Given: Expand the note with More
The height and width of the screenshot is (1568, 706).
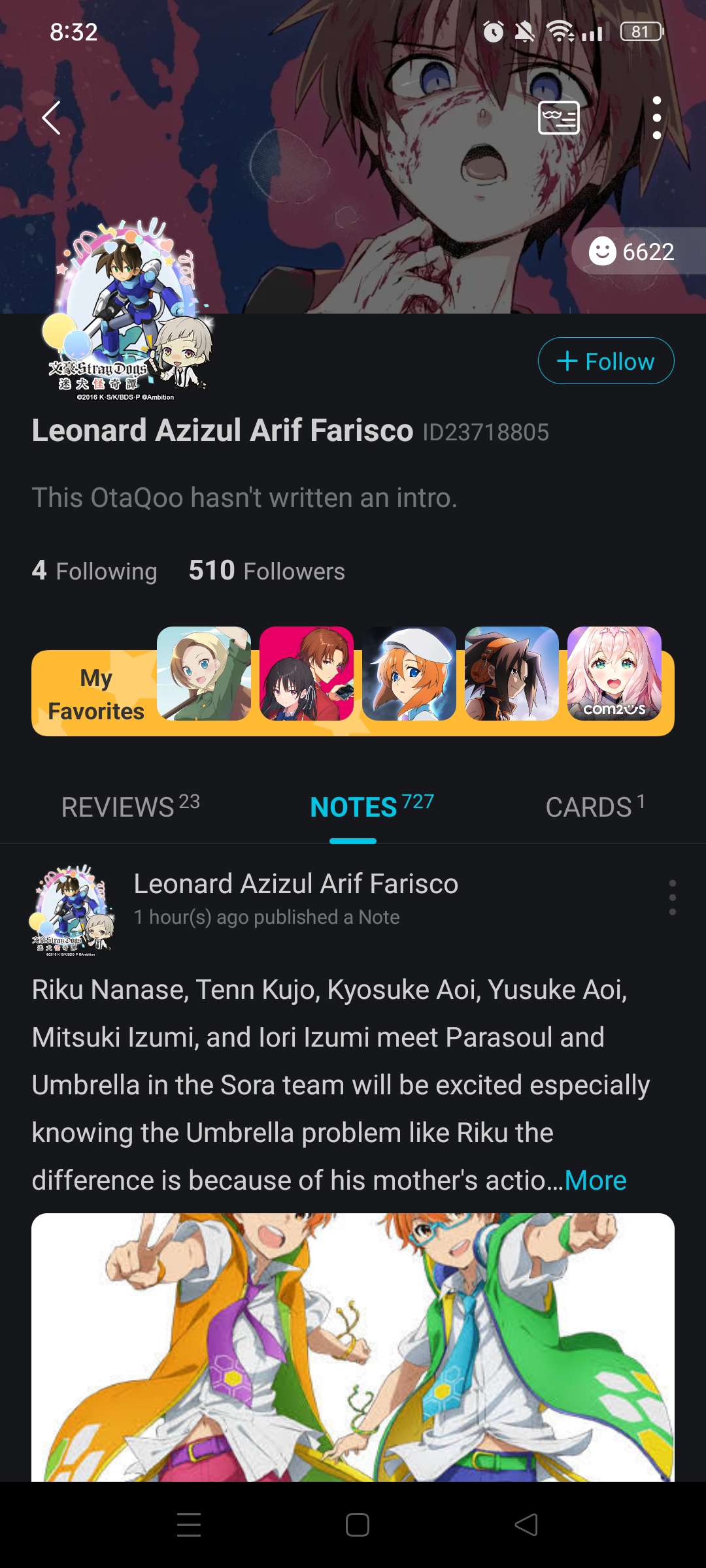Looking at the screenshot, I should [595, 1181].
